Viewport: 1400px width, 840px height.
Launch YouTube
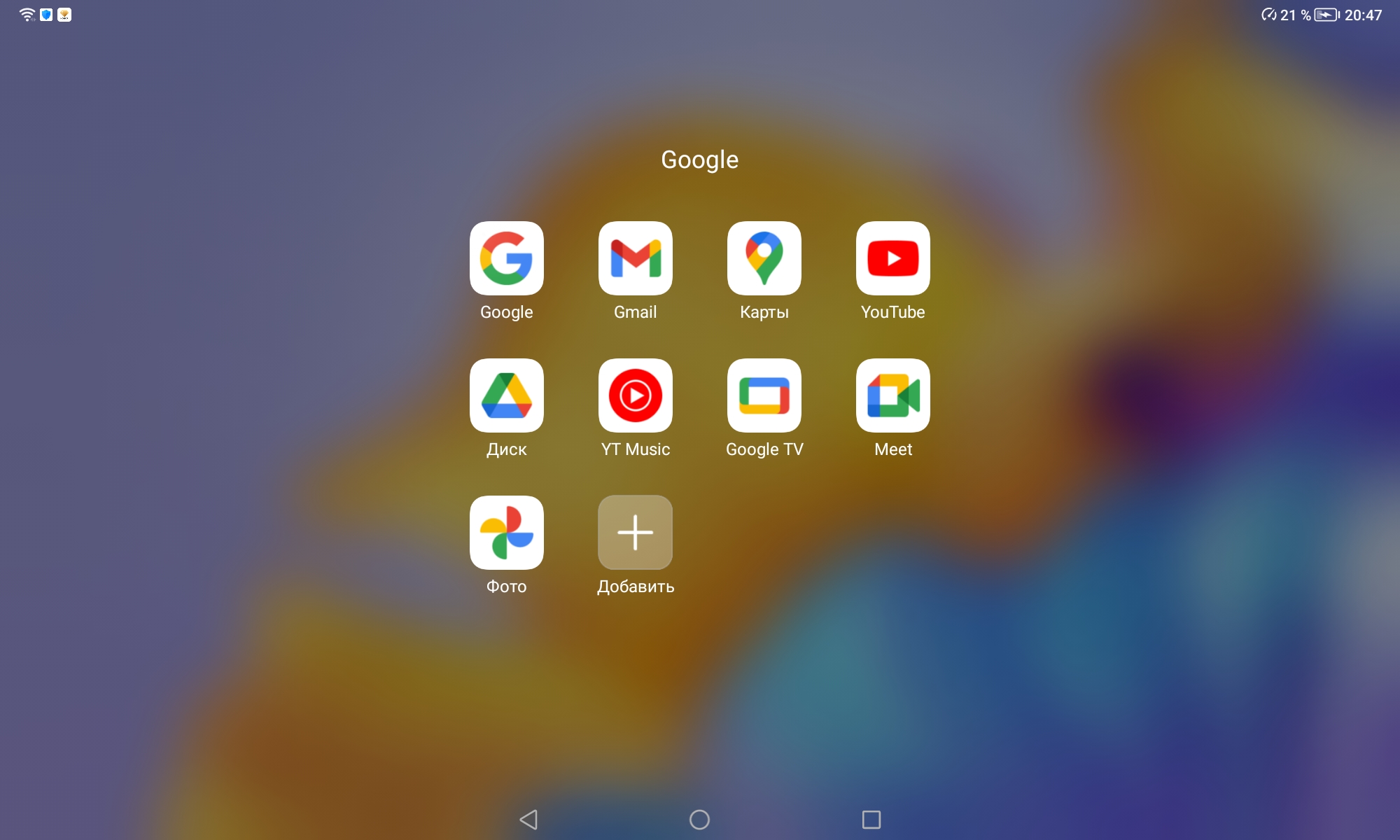[x=892, y=258]
